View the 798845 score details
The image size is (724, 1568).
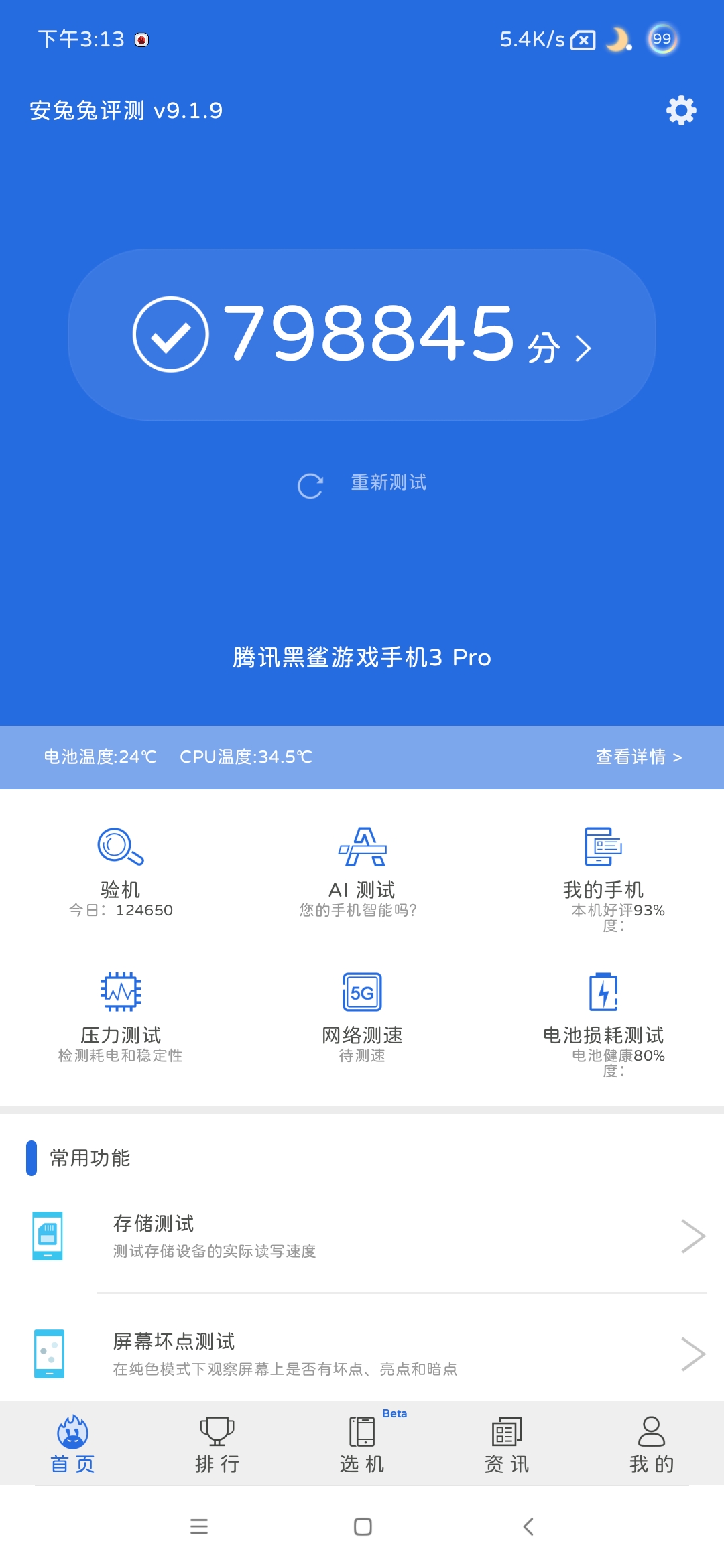pos(362,334)
